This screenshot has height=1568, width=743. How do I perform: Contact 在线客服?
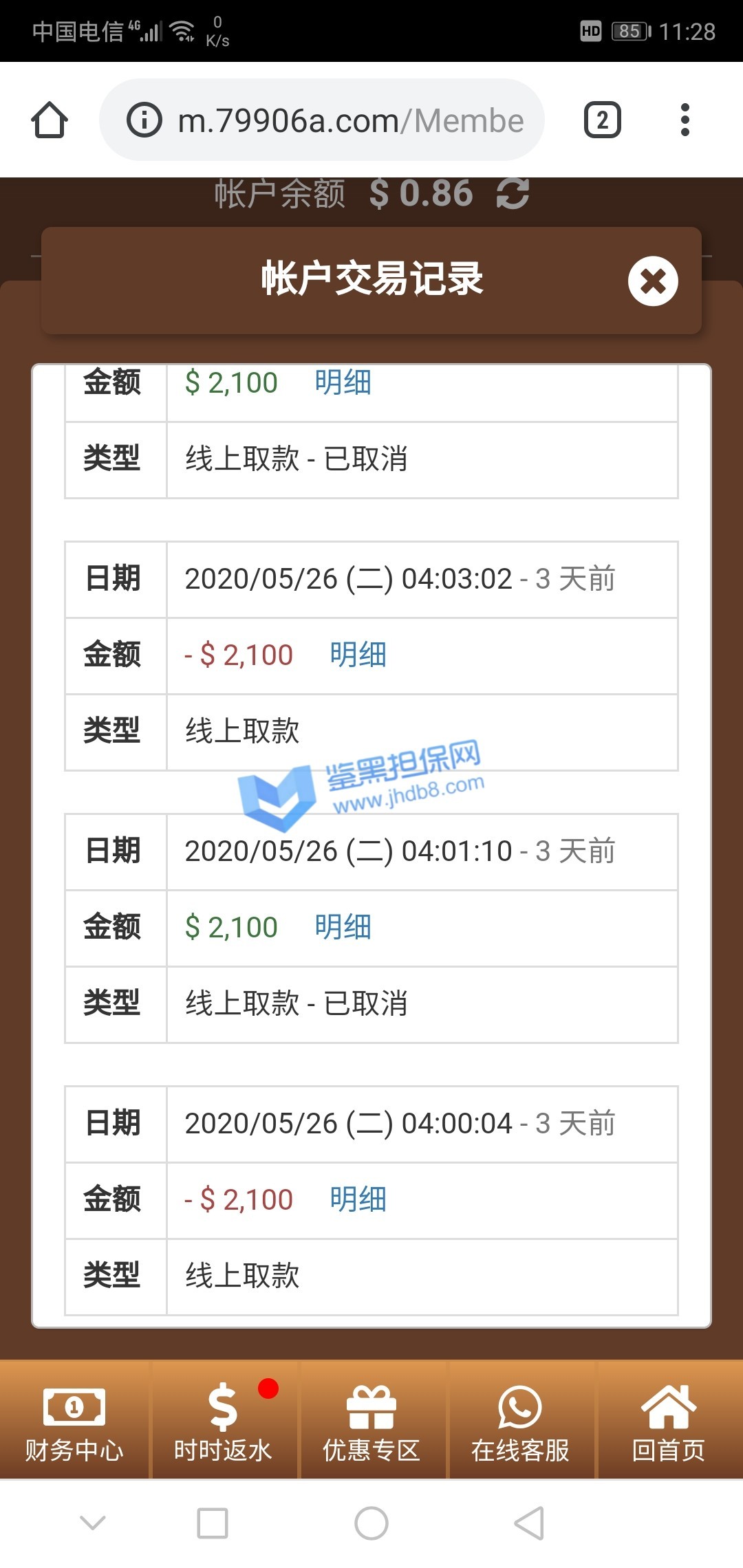click(x=520, y=1421)
